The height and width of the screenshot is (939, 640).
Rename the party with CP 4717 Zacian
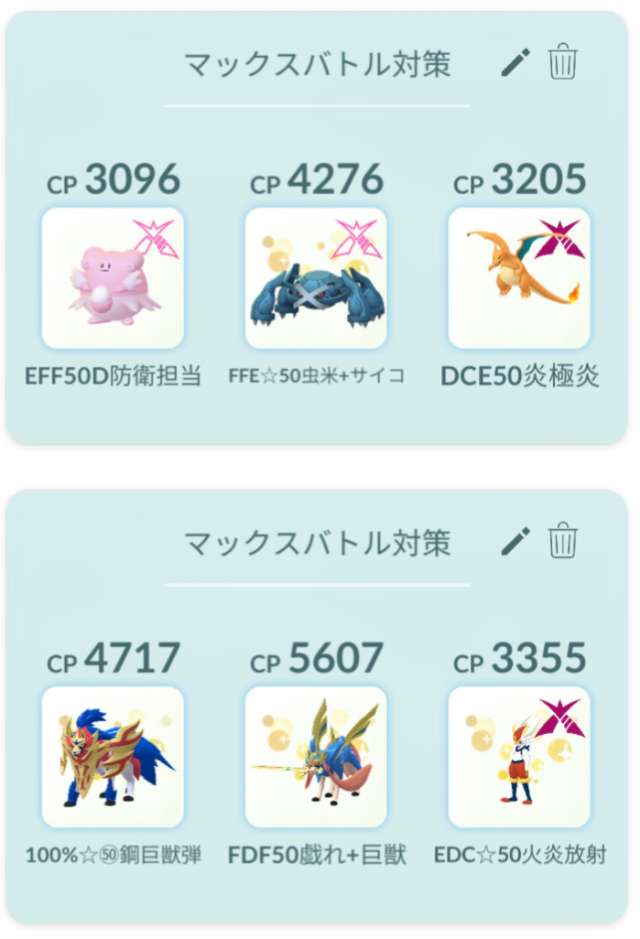pos(515,542)
